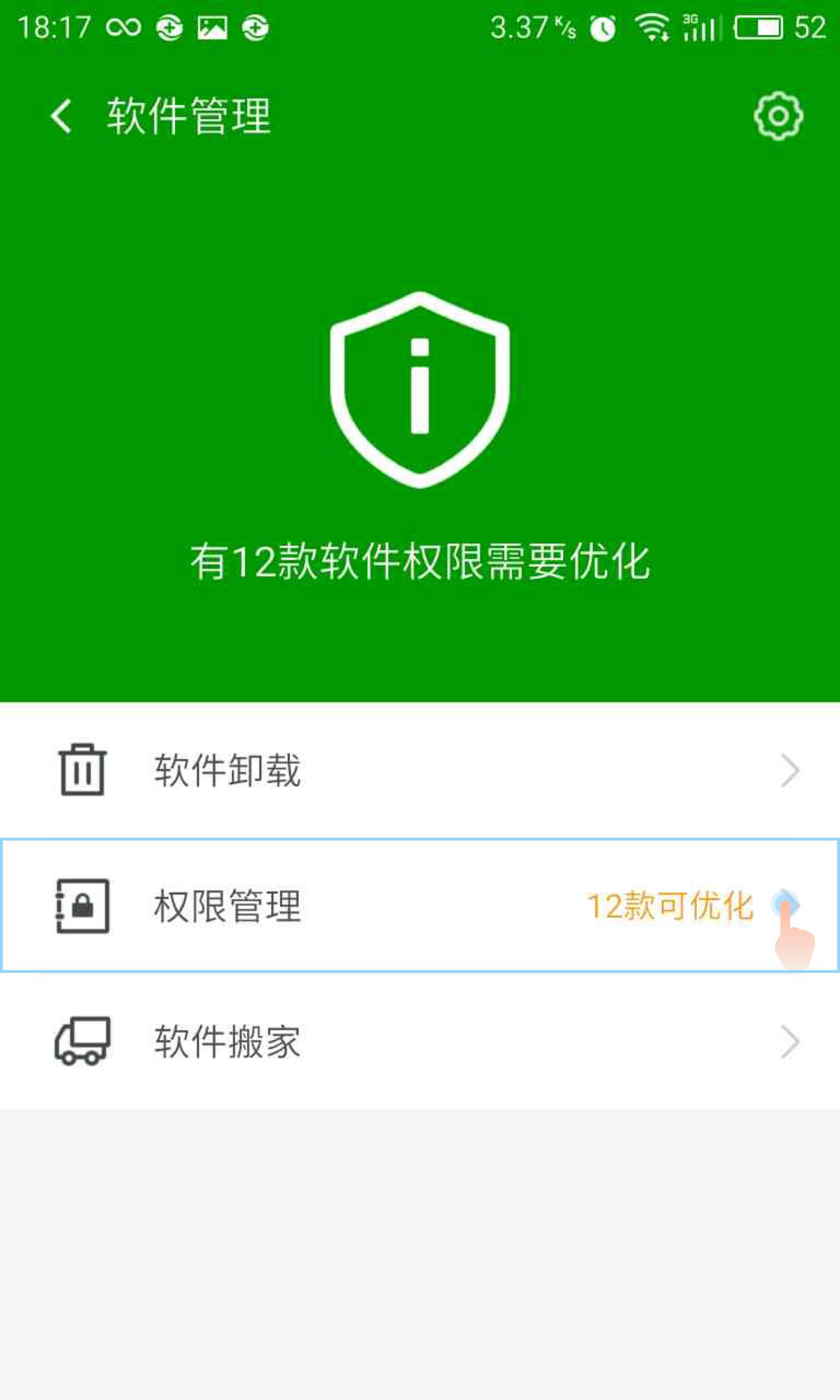This screenshot has height=1400, width=840.
Task: Open 软件卸载 (uninstall software)
Action: (419, 770)
